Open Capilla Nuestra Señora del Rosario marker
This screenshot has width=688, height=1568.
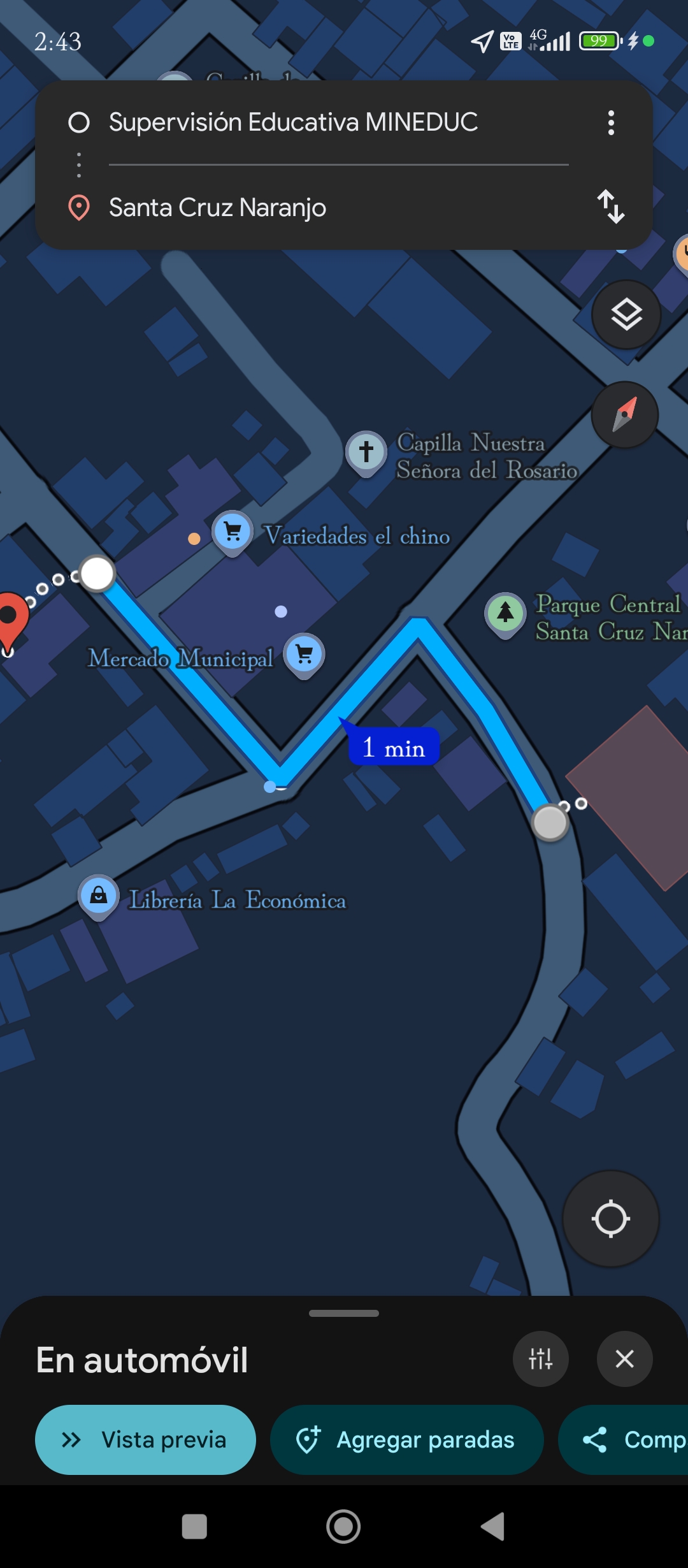366,452
